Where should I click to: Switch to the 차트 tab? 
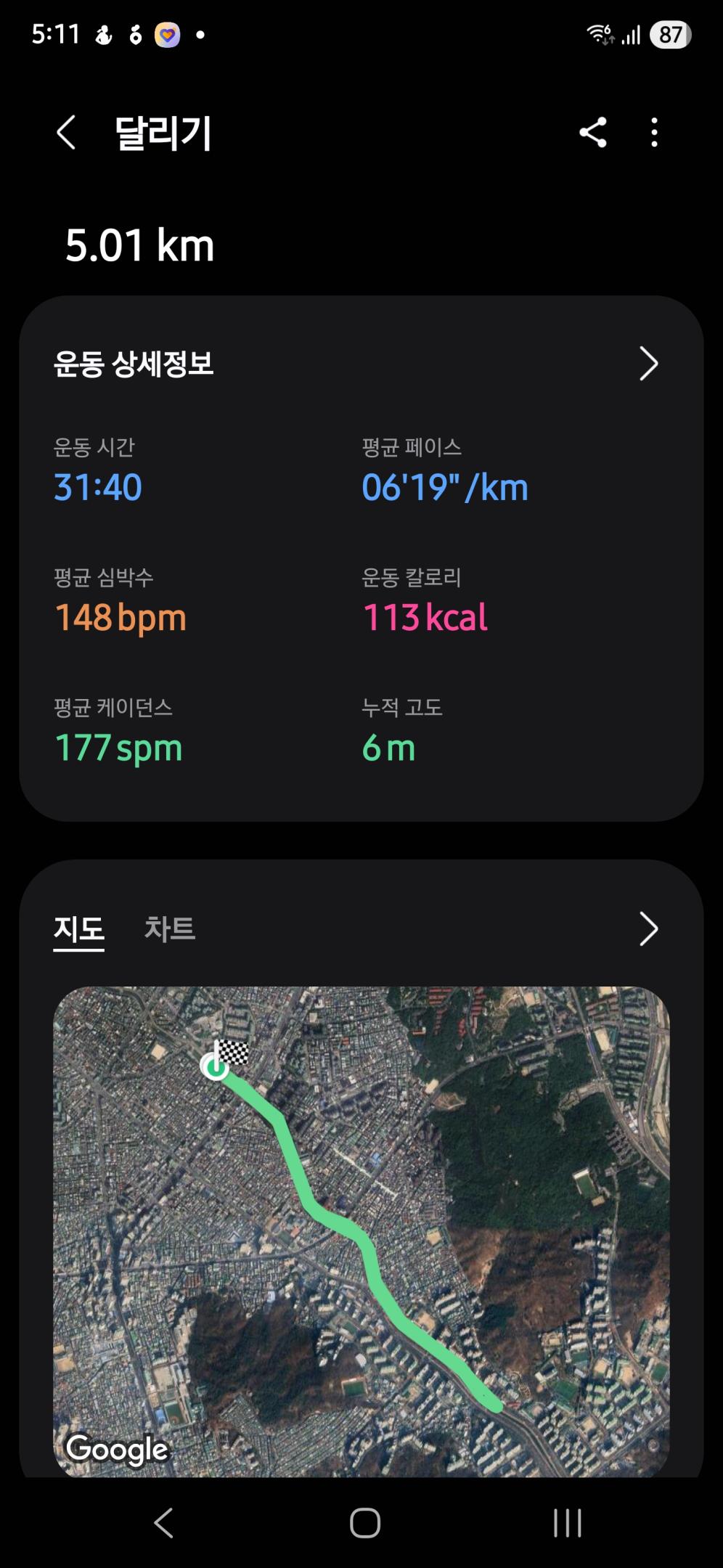coord(168,930)
